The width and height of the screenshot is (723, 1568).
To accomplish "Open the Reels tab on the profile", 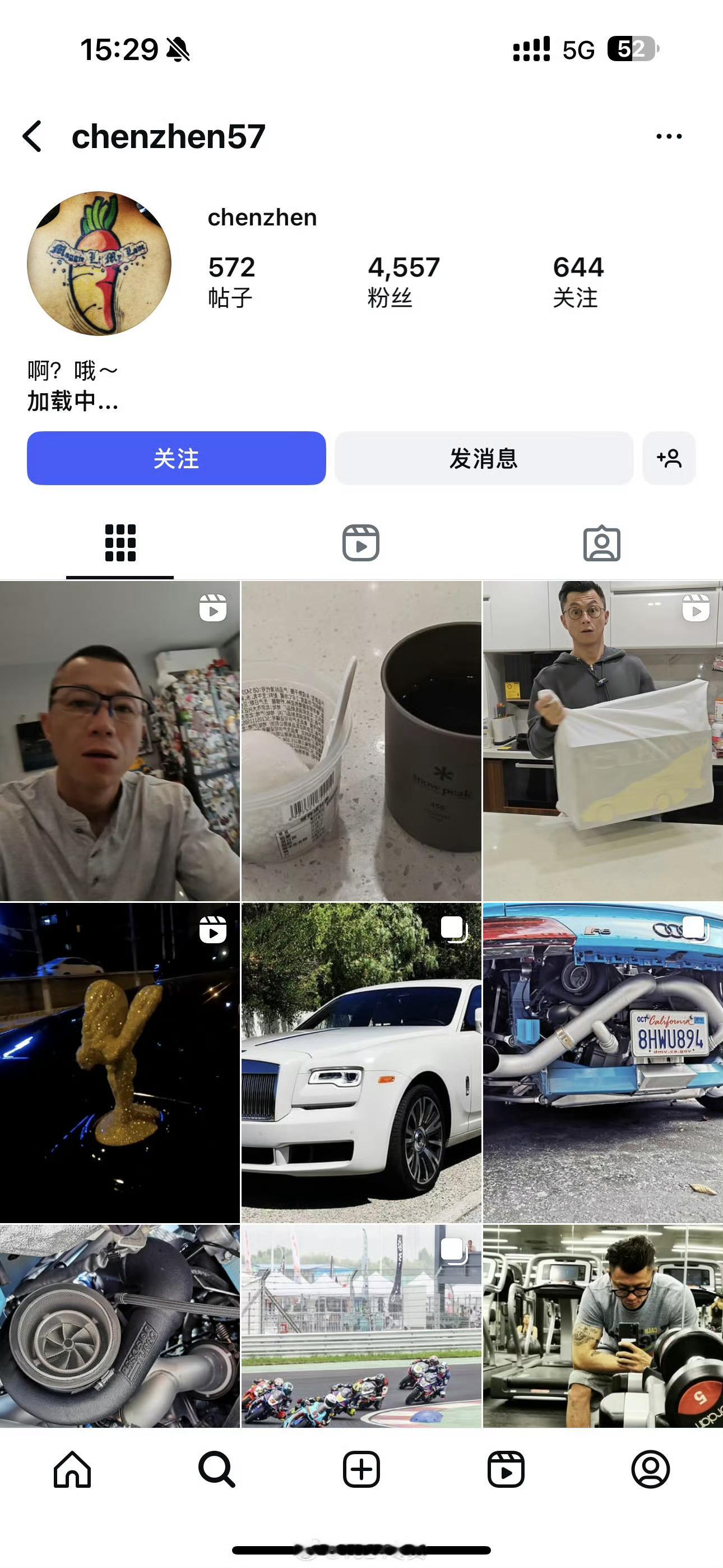I will click(361, 543).
